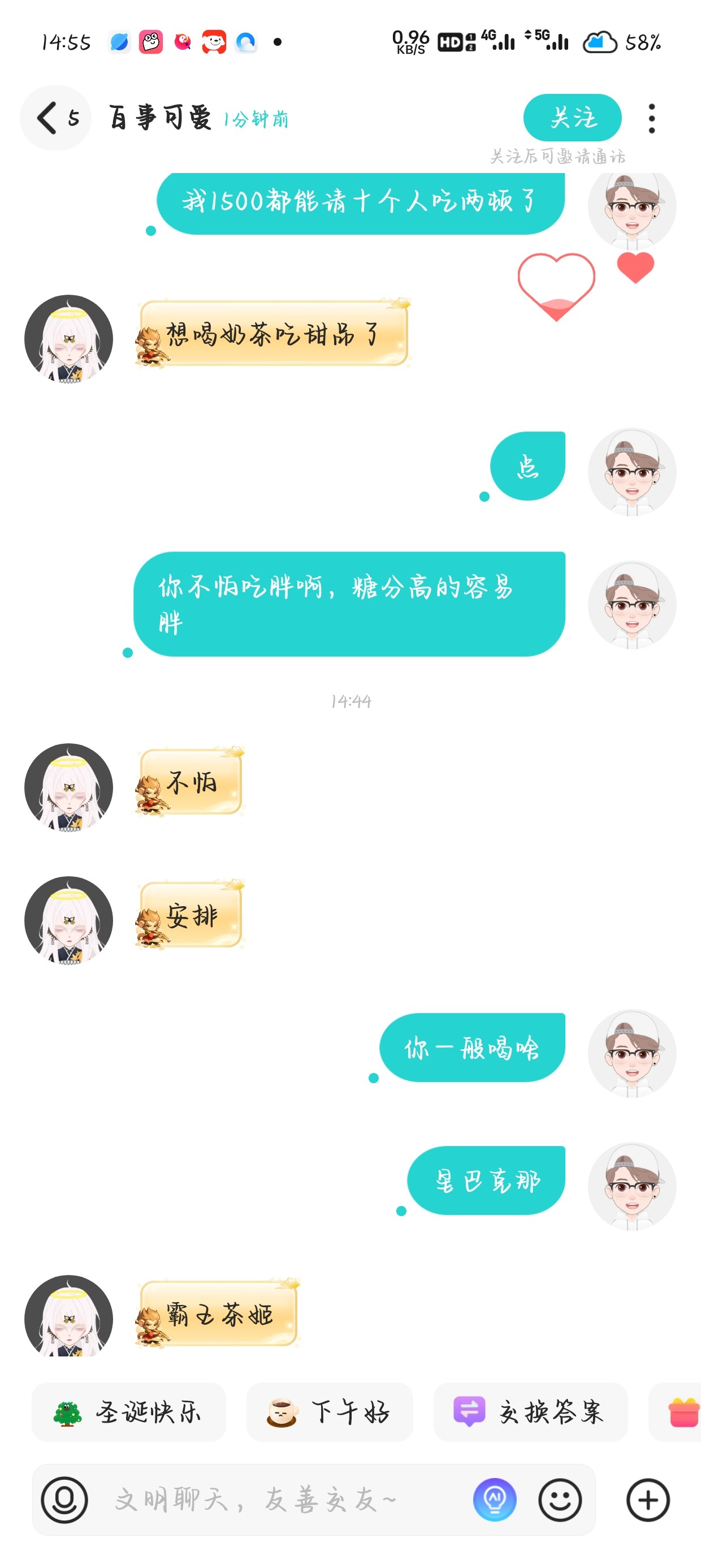Open the emoji picker
Screen dimensions: 701x1568
pyautogui.click(x=560, y=1500)
